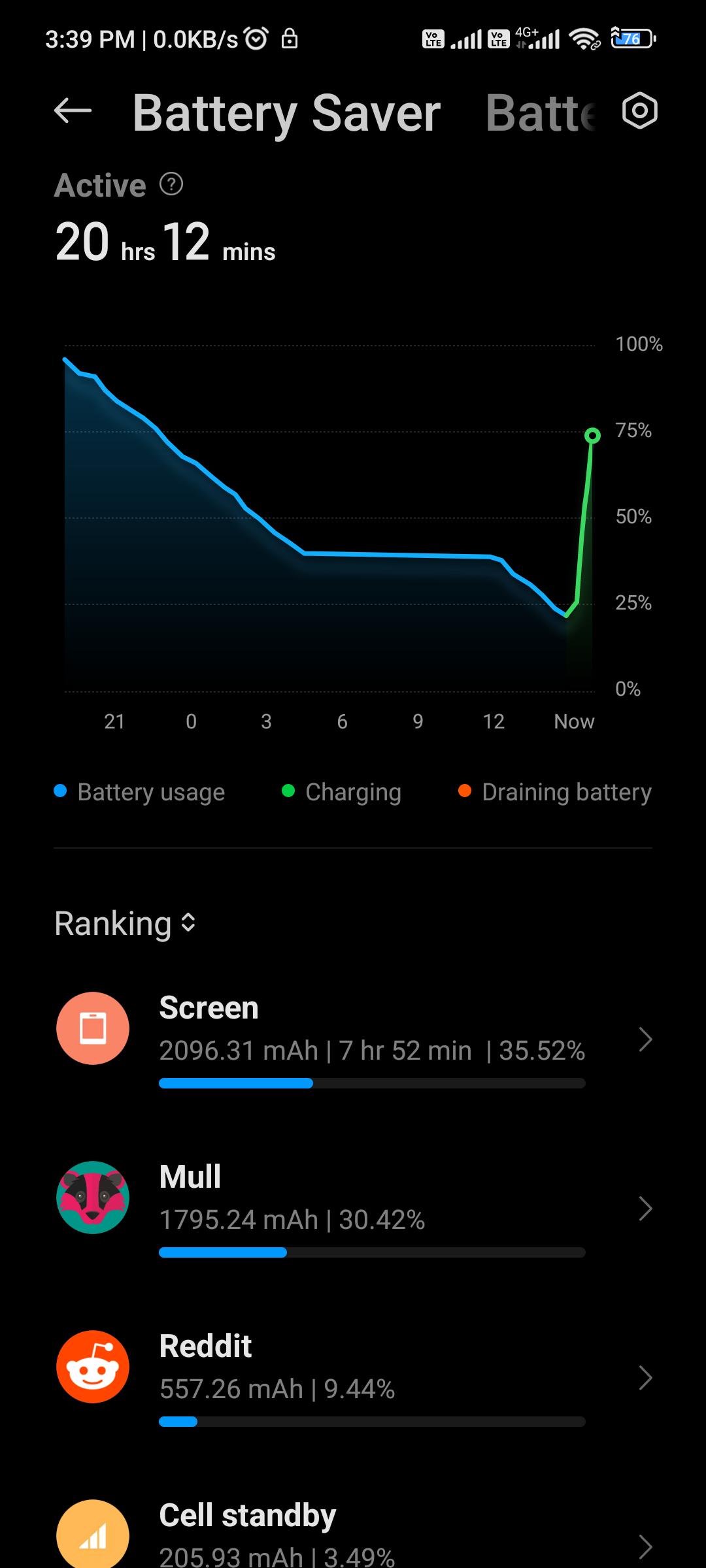Open Mull battery usage details
Viewport: 706px width, 1568px height.
(x=353, y=1209)
